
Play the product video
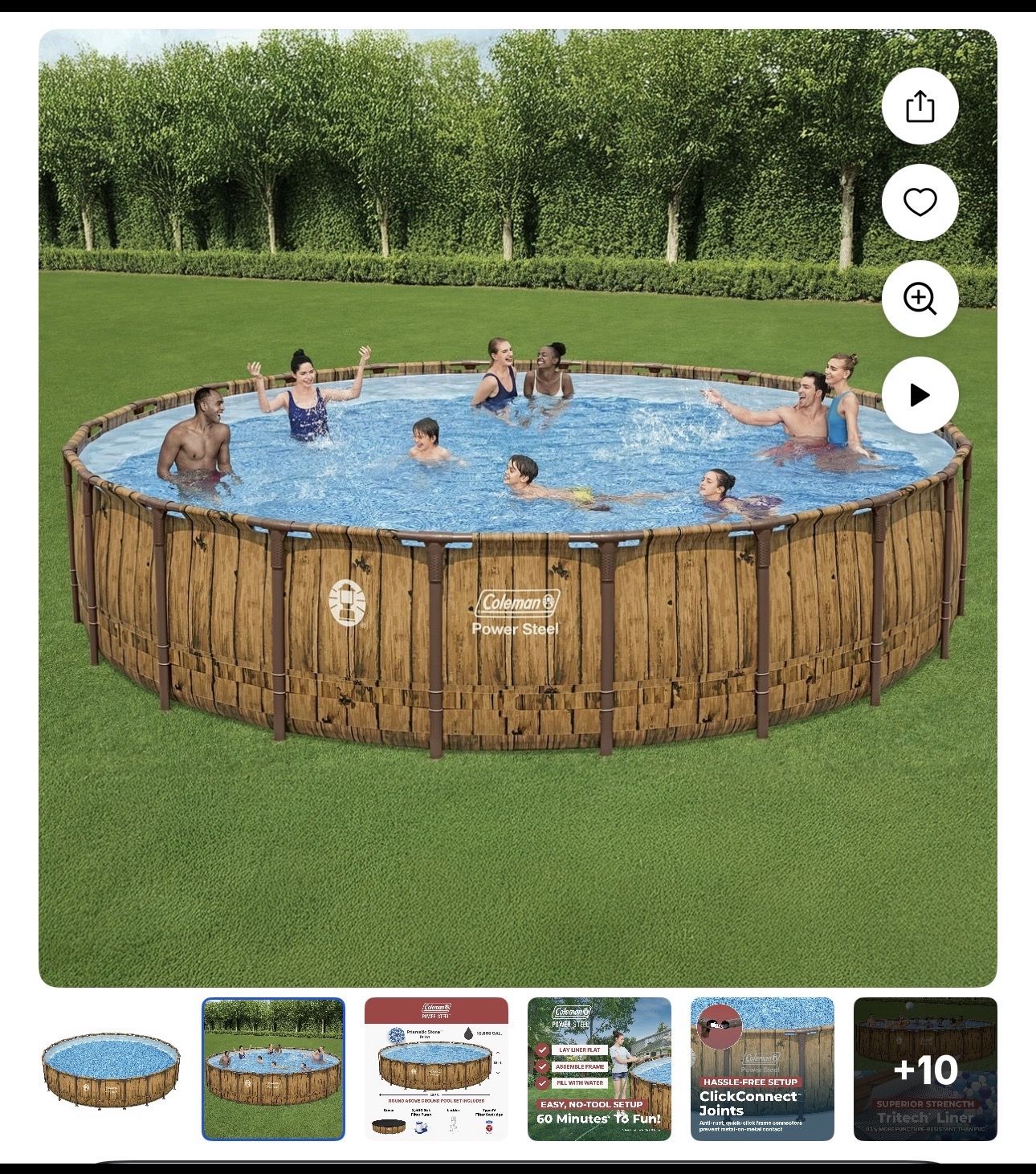tap(920, 395)
